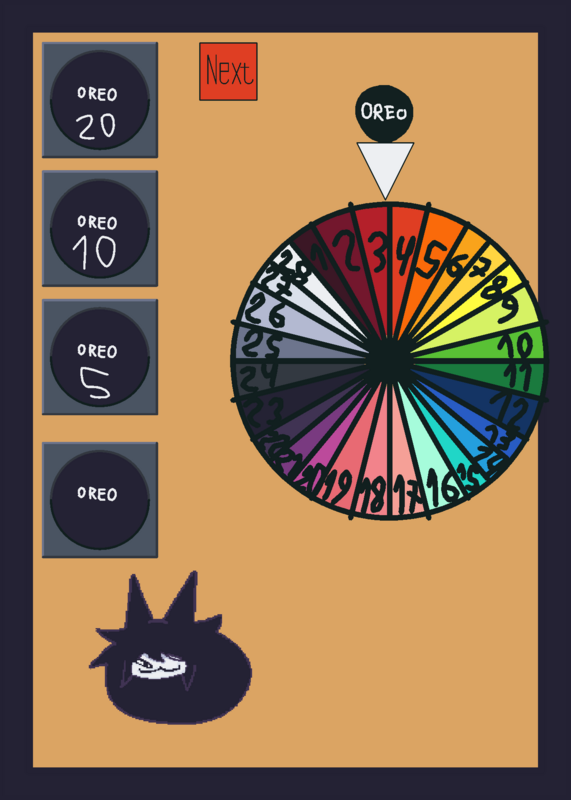This screenshot has height=800, width=571.
Task: Pick the OREO 5 chip
Action: 100,357
